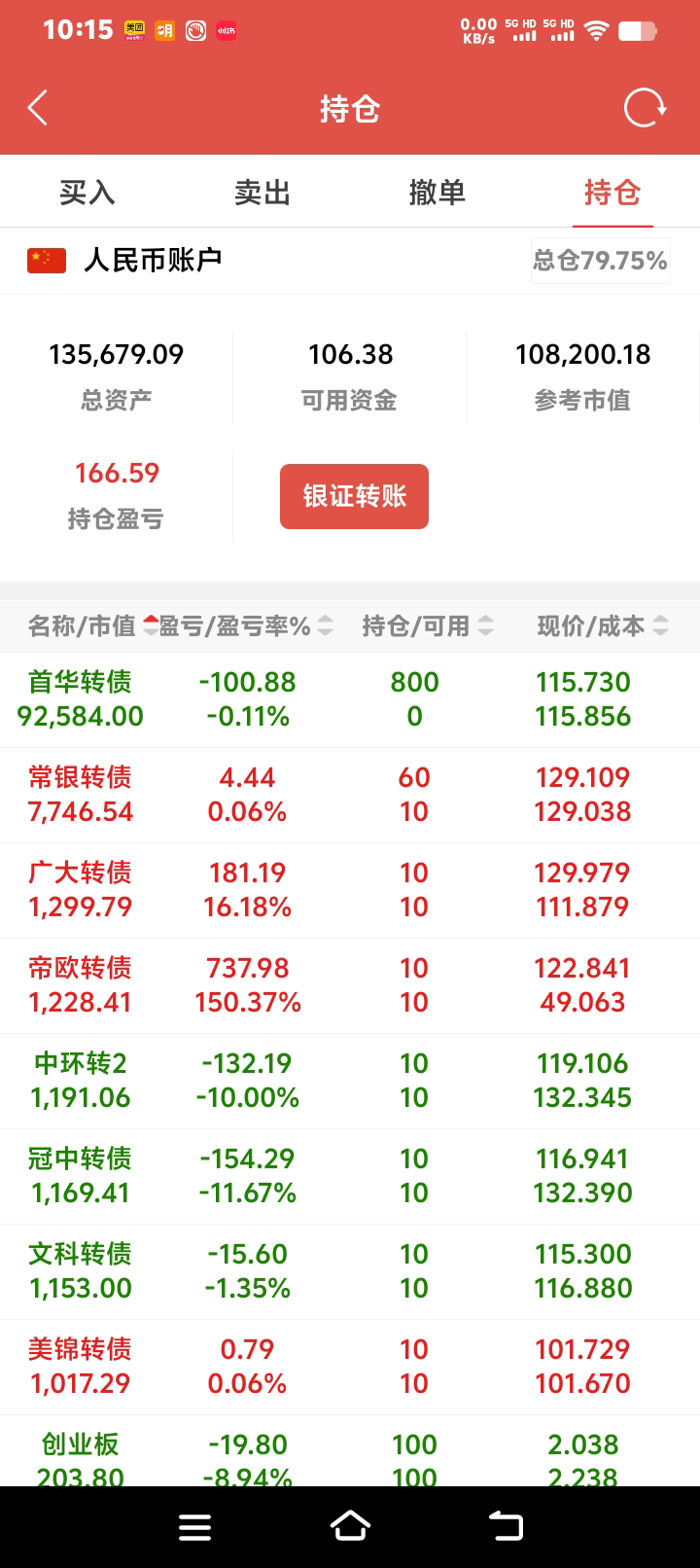Select the 持仓 tab

(612, 193)
